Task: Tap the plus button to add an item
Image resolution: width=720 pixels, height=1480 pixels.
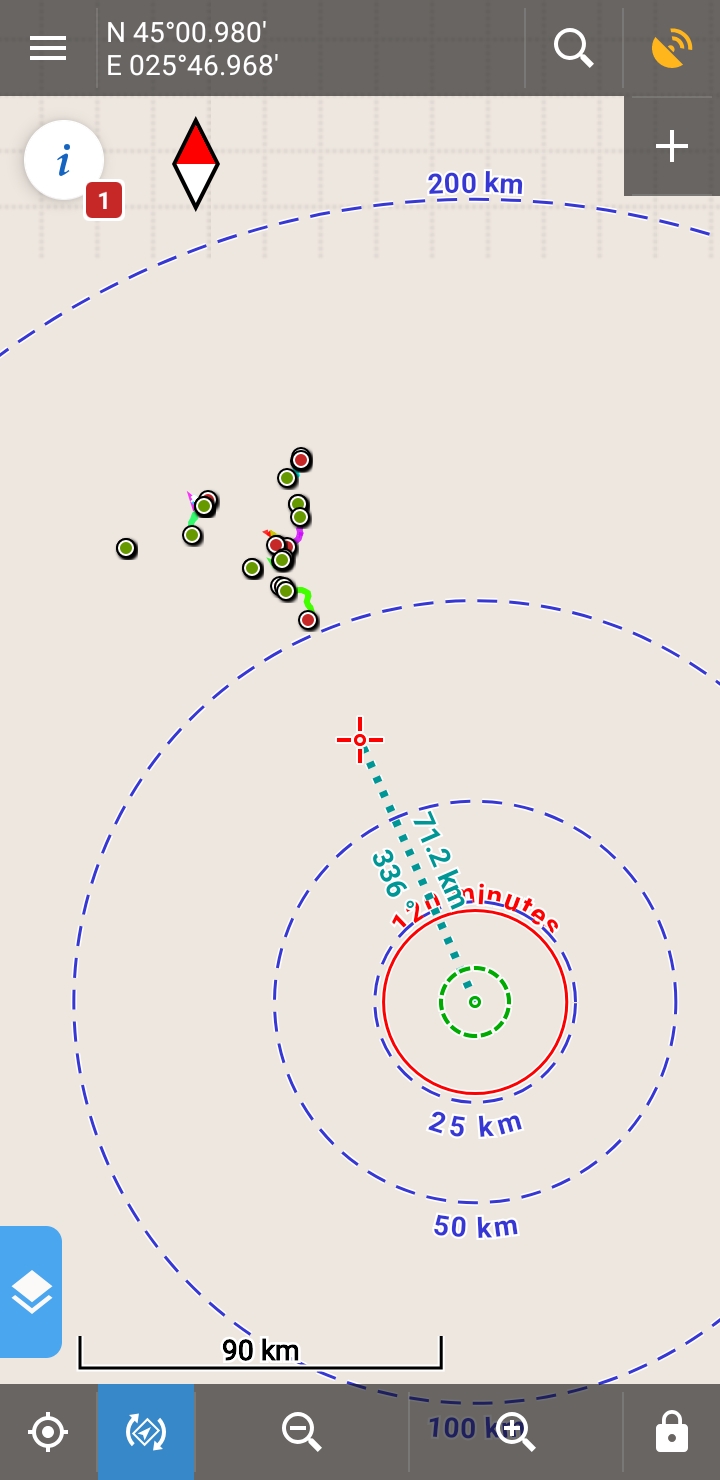Action: point(671,146)
